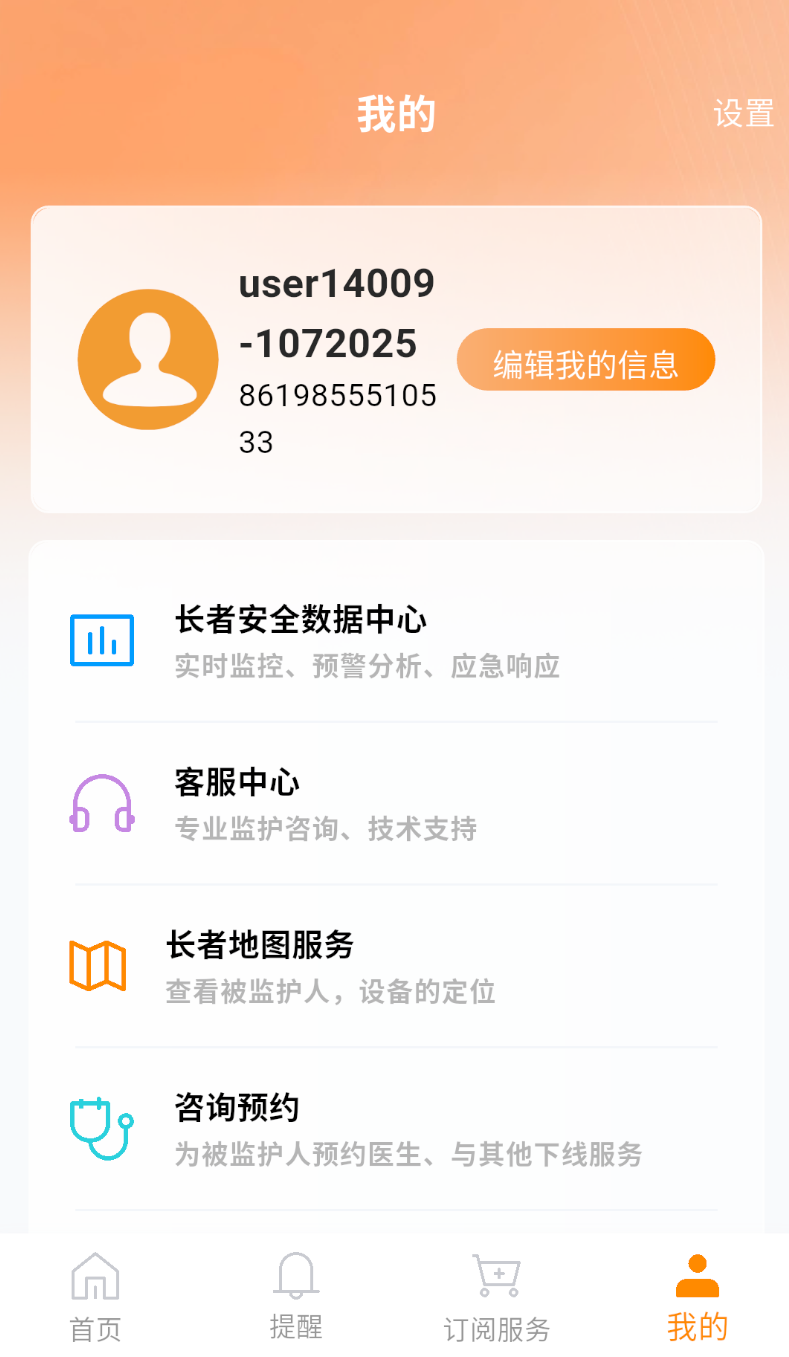Tap the 我的 page title
Viewport: 789px width, 1357px height.
coord(394,113)
